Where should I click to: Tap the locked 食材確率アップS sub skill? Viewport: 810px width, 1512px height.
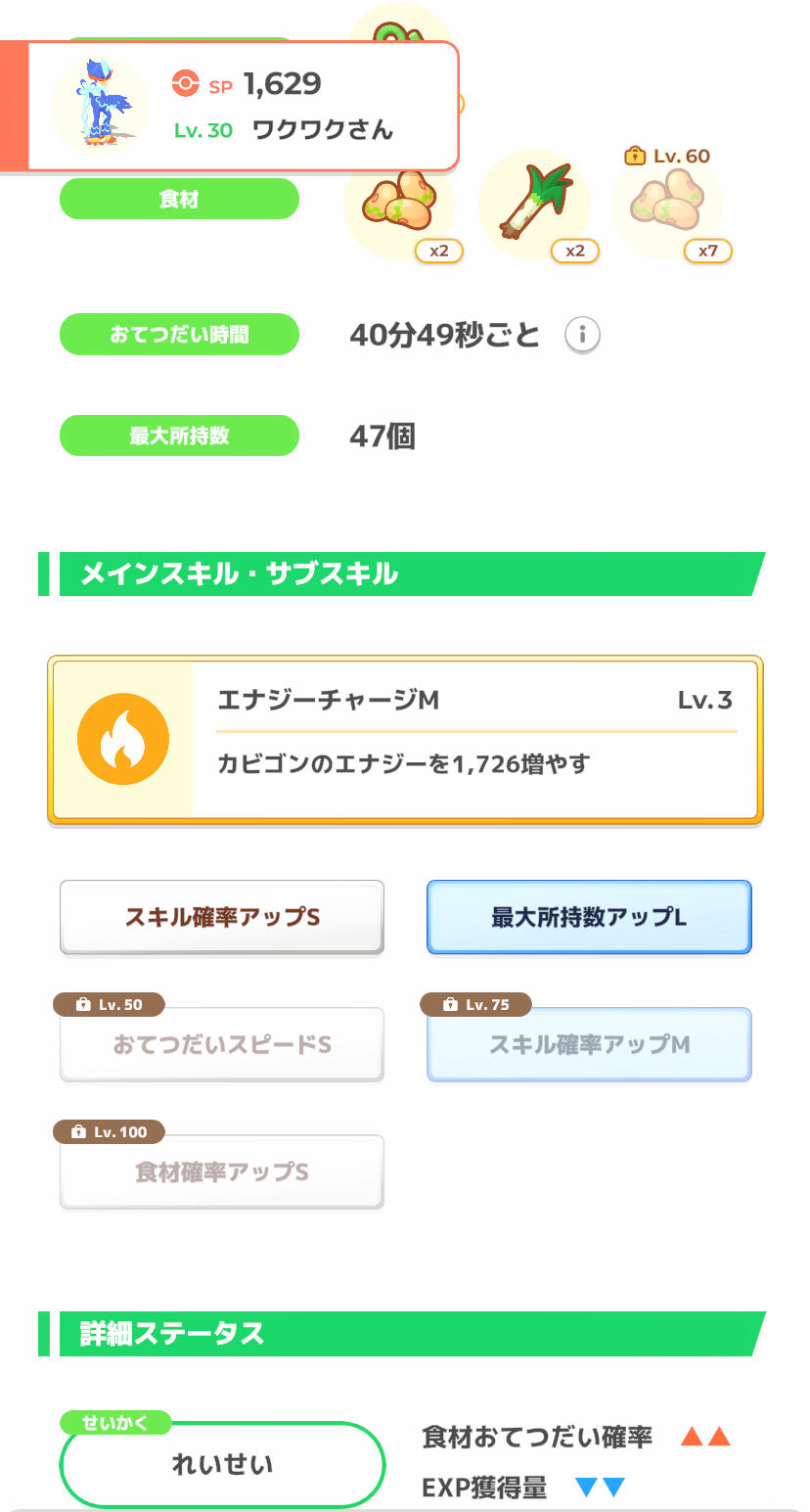pos(222,1171)
